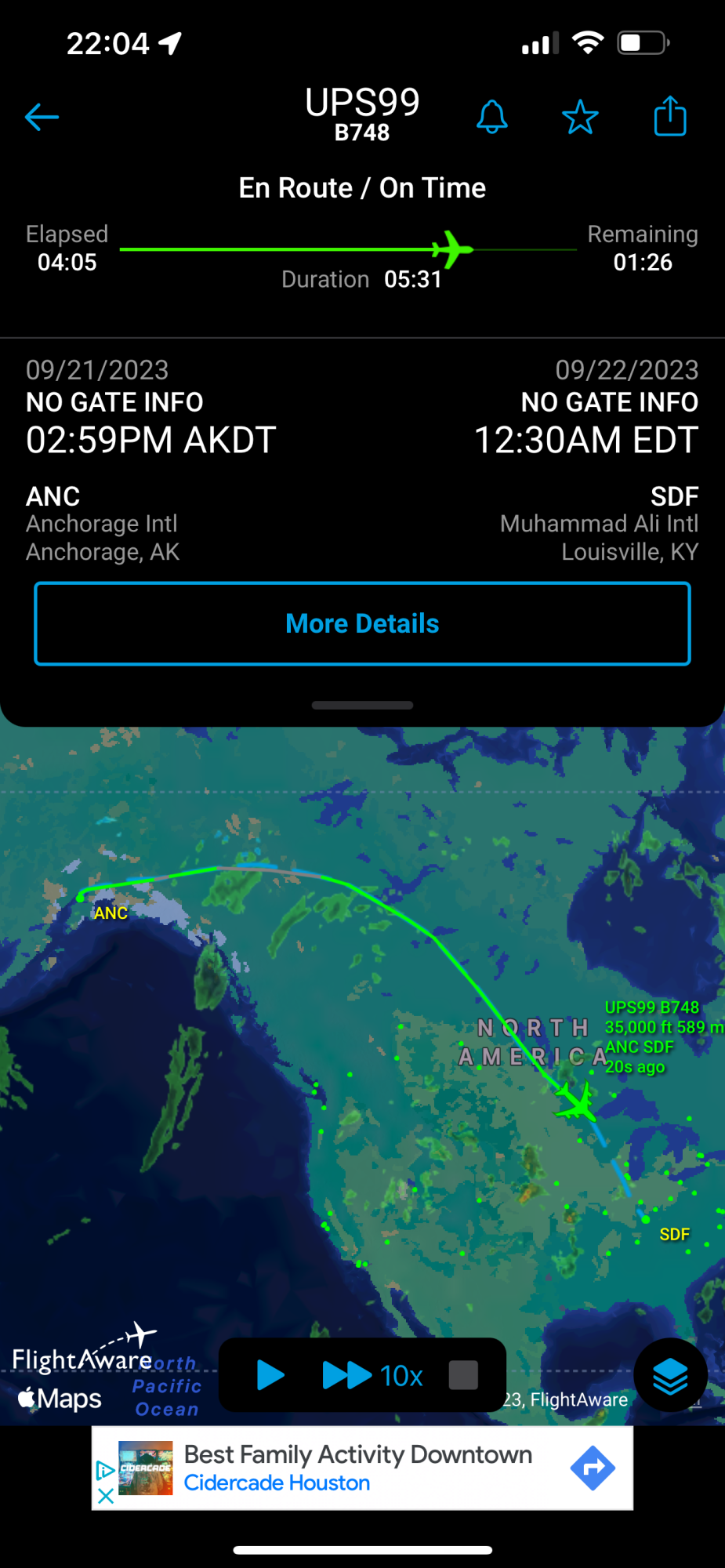This screenshot has width=725, height=1568.
Task: Favorite flight UPS99 with the star
Action: [x=580, y=118]
